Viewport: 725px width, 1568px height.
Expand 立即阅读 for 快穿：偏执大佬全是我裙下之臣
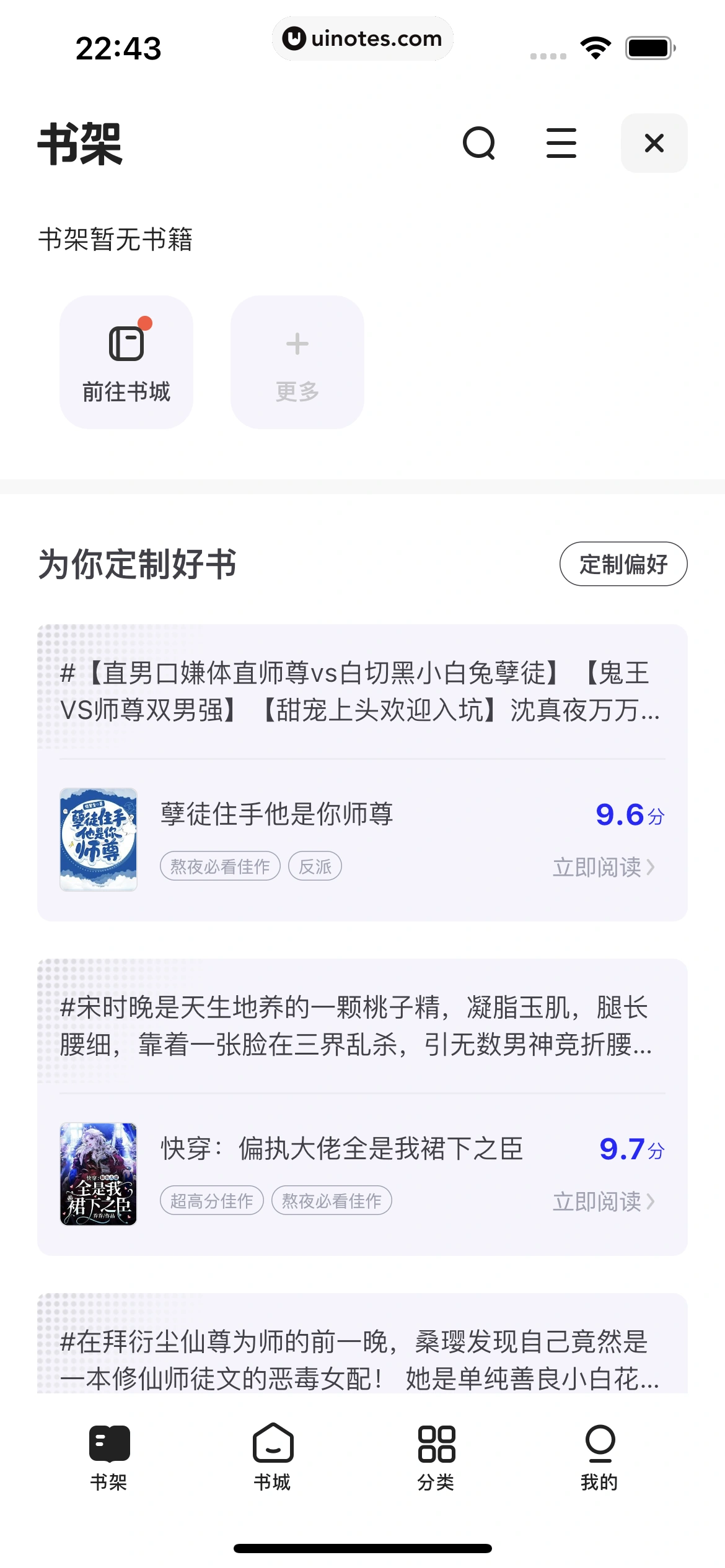click(604, 1202)
